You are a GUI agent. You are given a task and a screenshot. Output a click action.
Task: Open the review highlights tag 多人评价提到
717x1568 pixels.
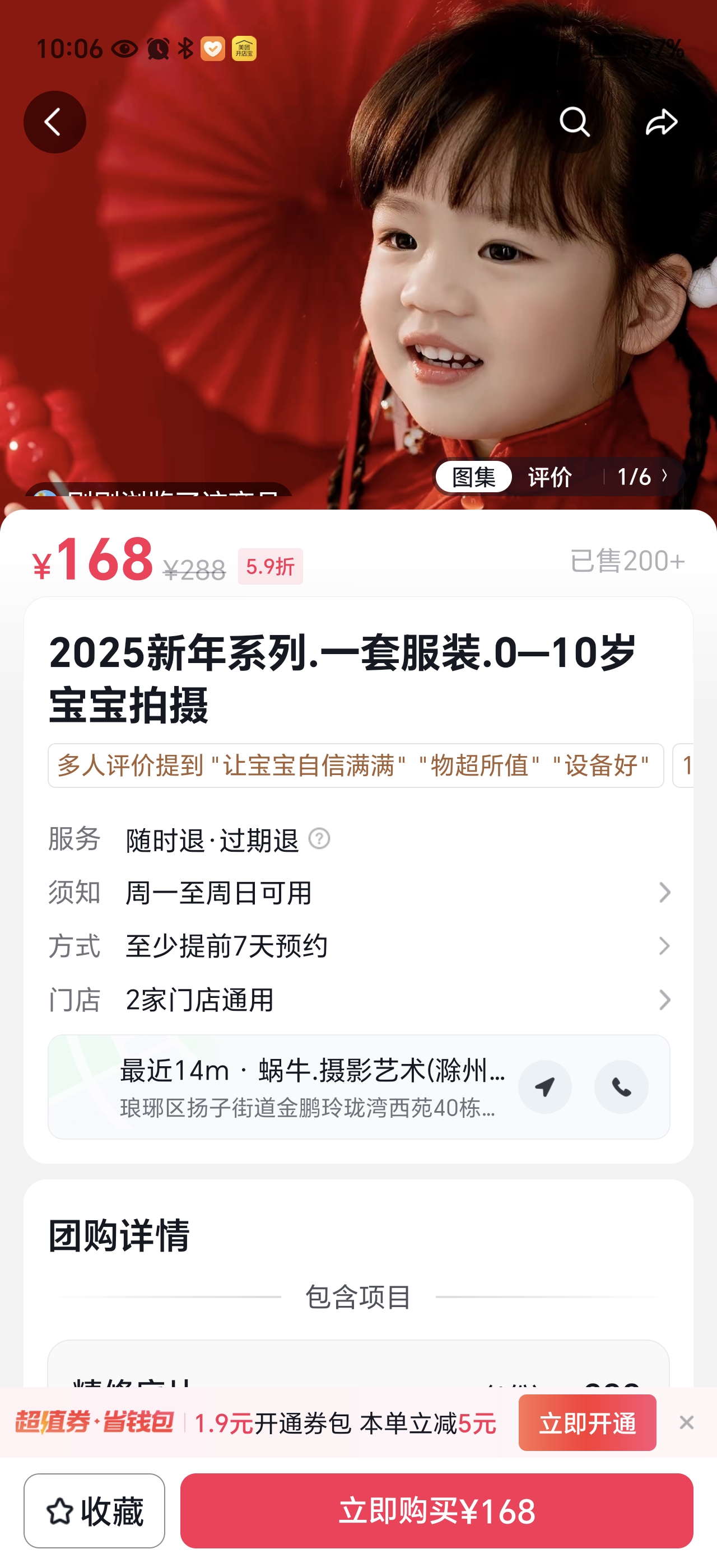coord(355,765)
